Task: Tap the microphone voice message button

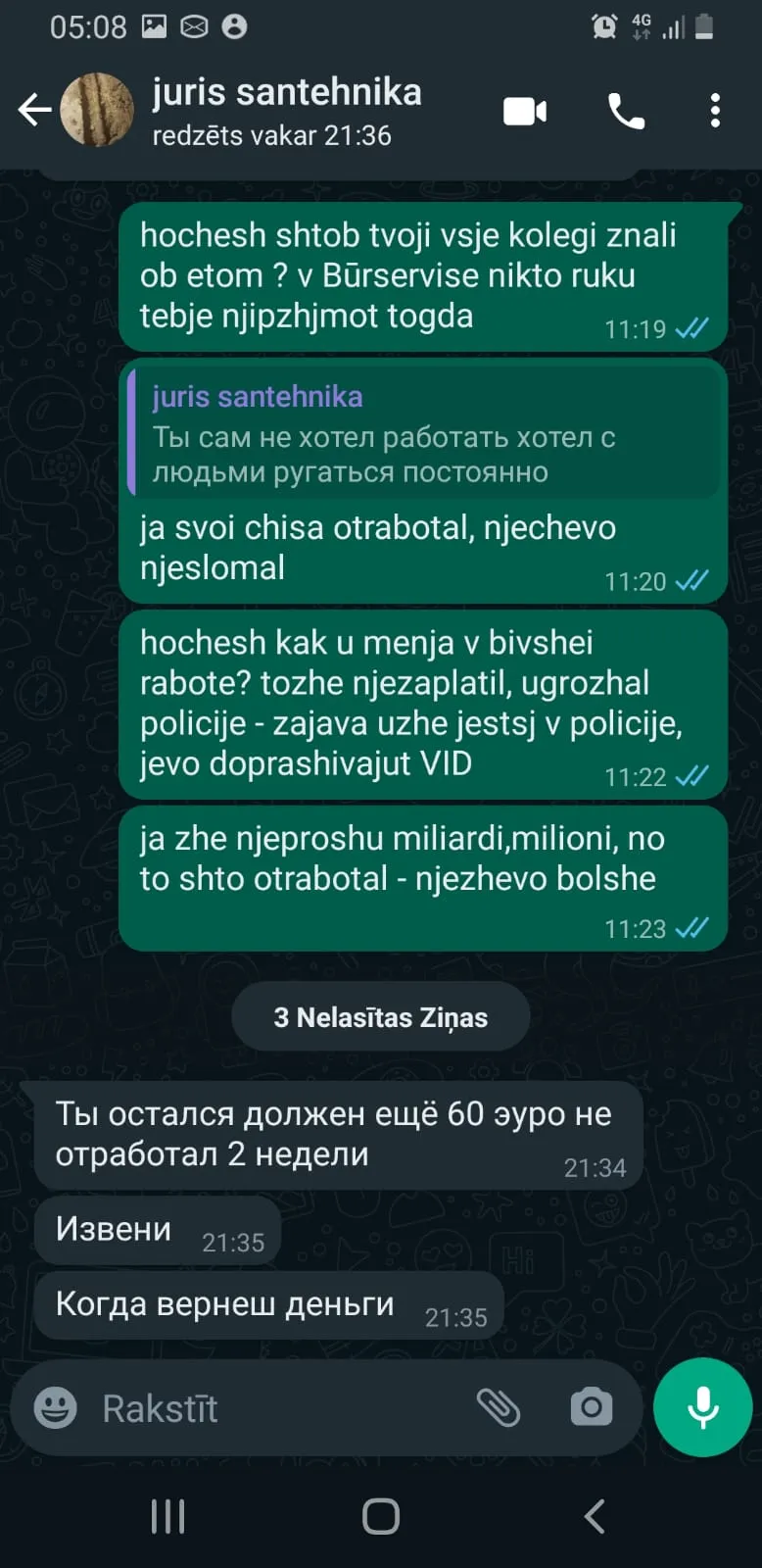Action: pyautogui.click(x=703, y=1407)
